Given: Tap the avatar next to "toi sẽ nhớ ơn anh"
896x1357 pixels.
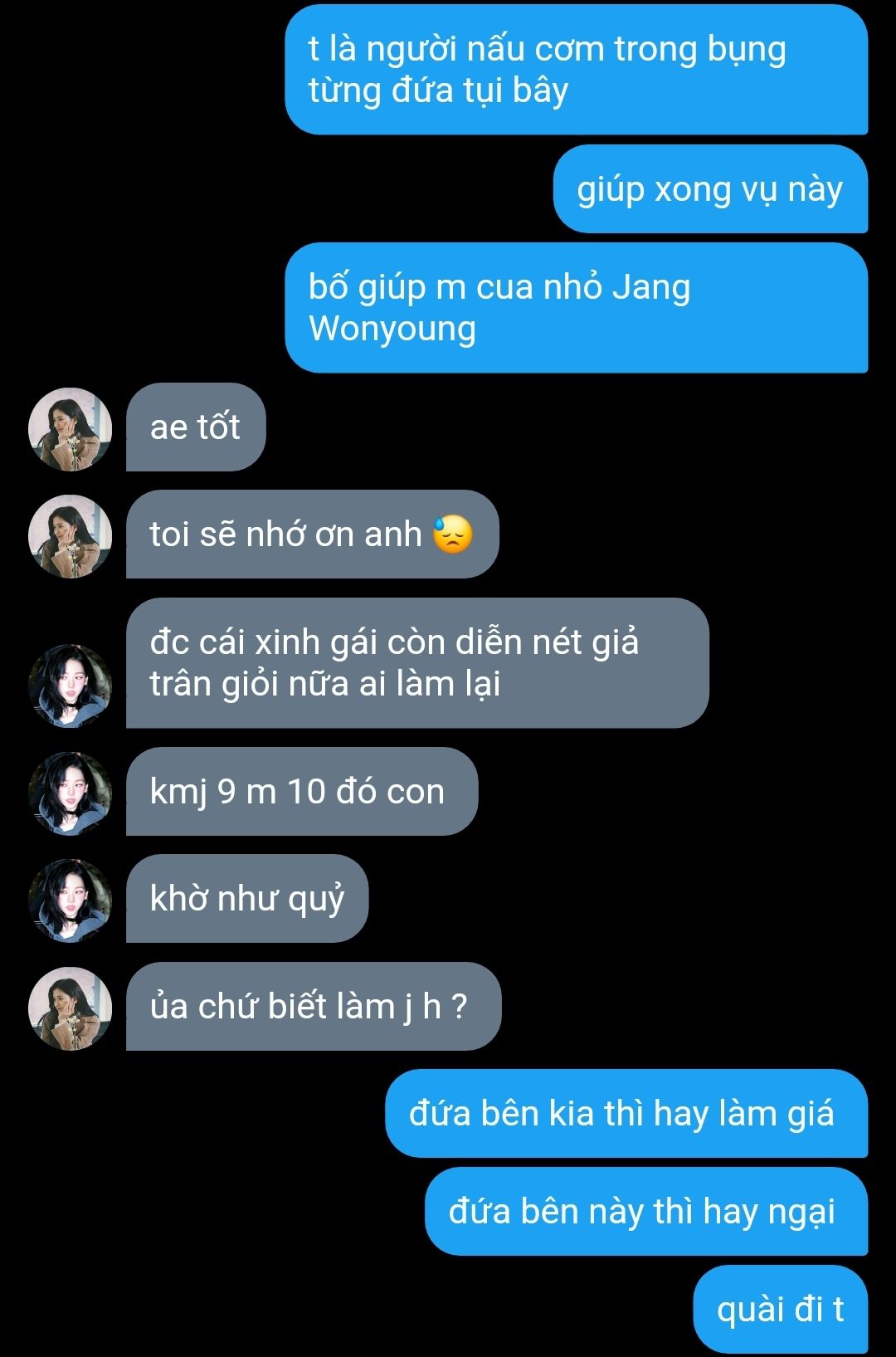Looking at the screenshot, I should (x=70, y=535).
